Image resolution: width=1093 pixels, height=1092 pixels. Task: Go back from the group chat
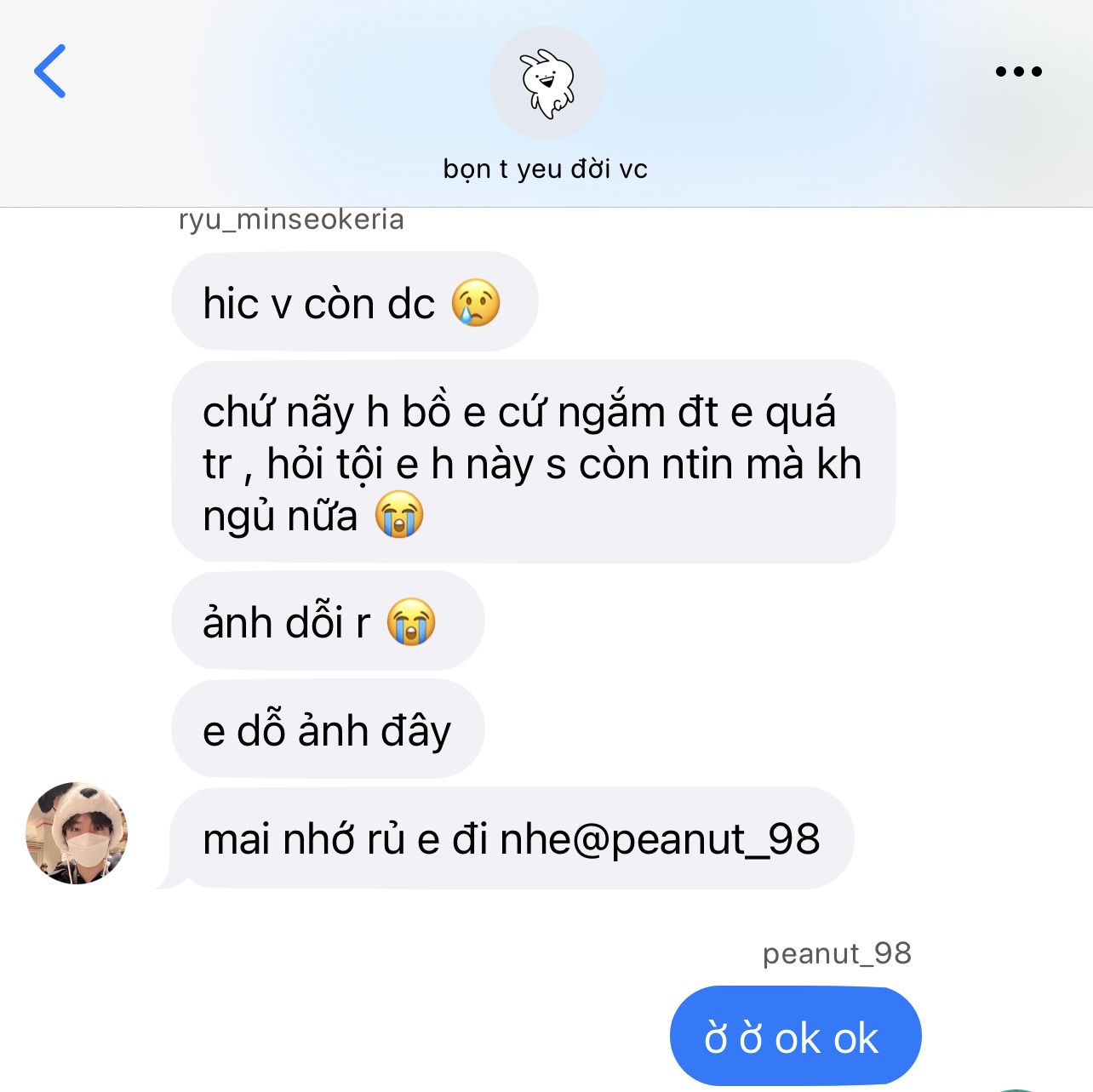point(50,71)
